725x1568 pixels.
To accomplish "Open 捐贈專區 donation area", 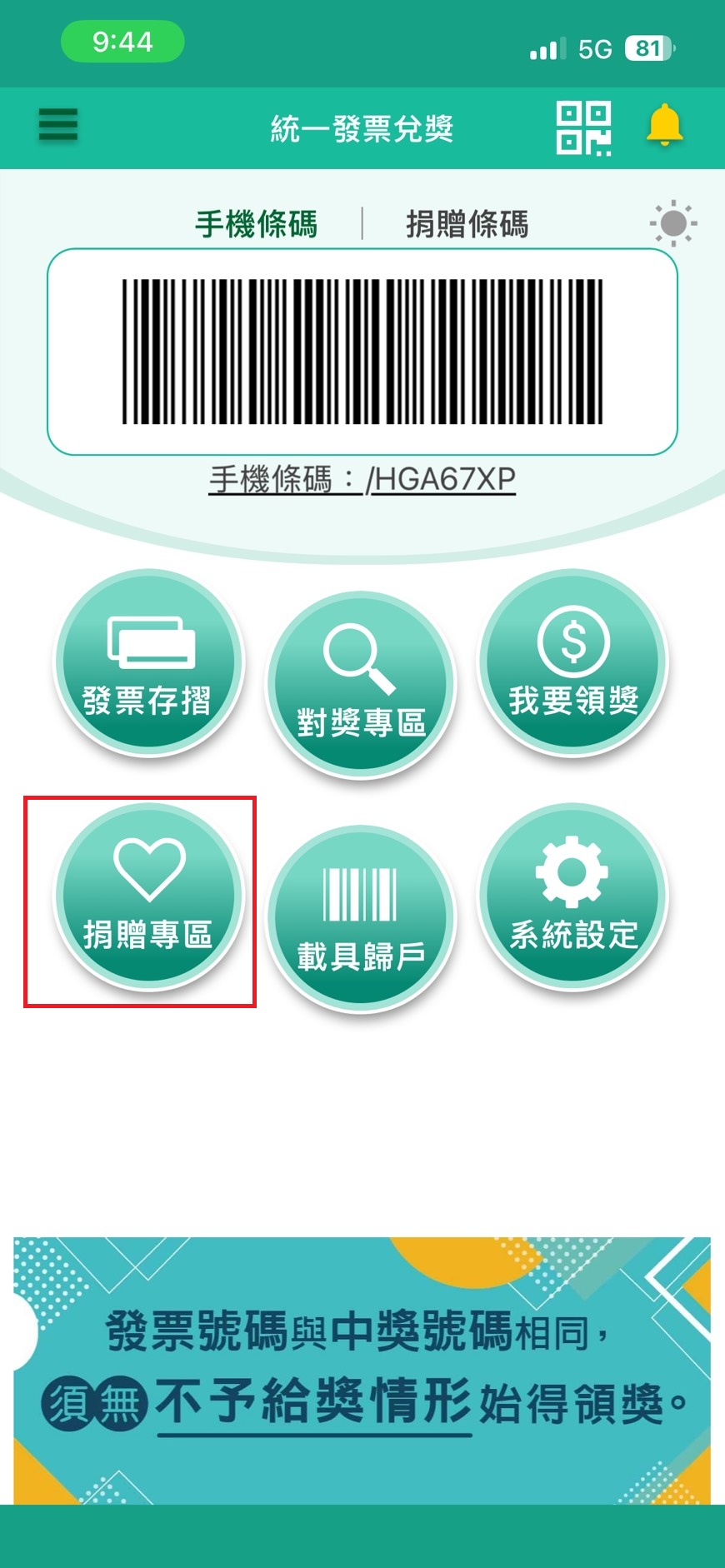I will (x=148, y=898).
